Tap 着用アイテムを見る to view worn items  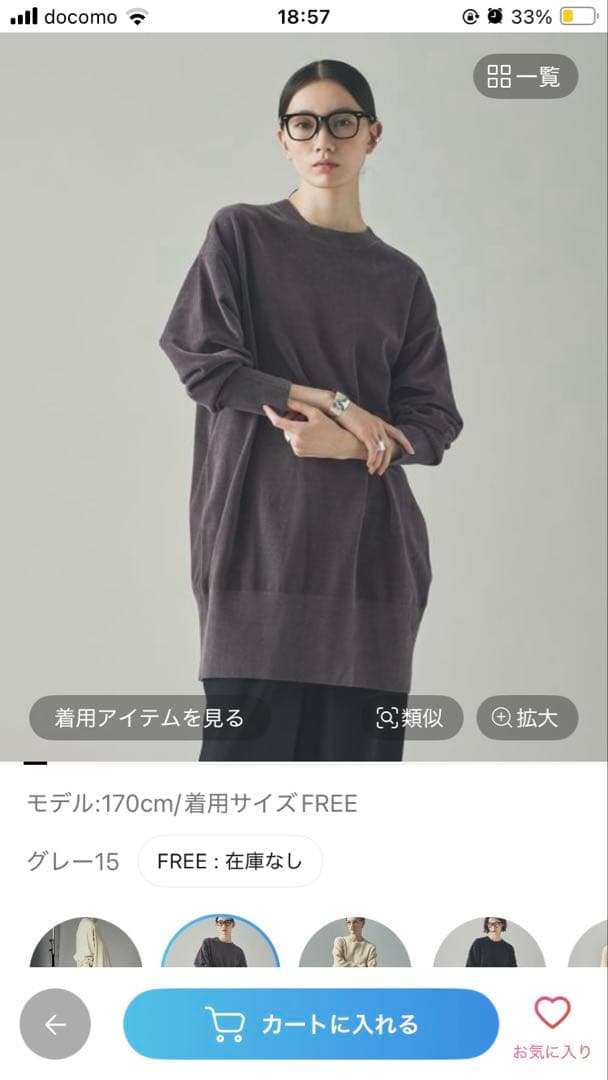click(x=149, y=717)
